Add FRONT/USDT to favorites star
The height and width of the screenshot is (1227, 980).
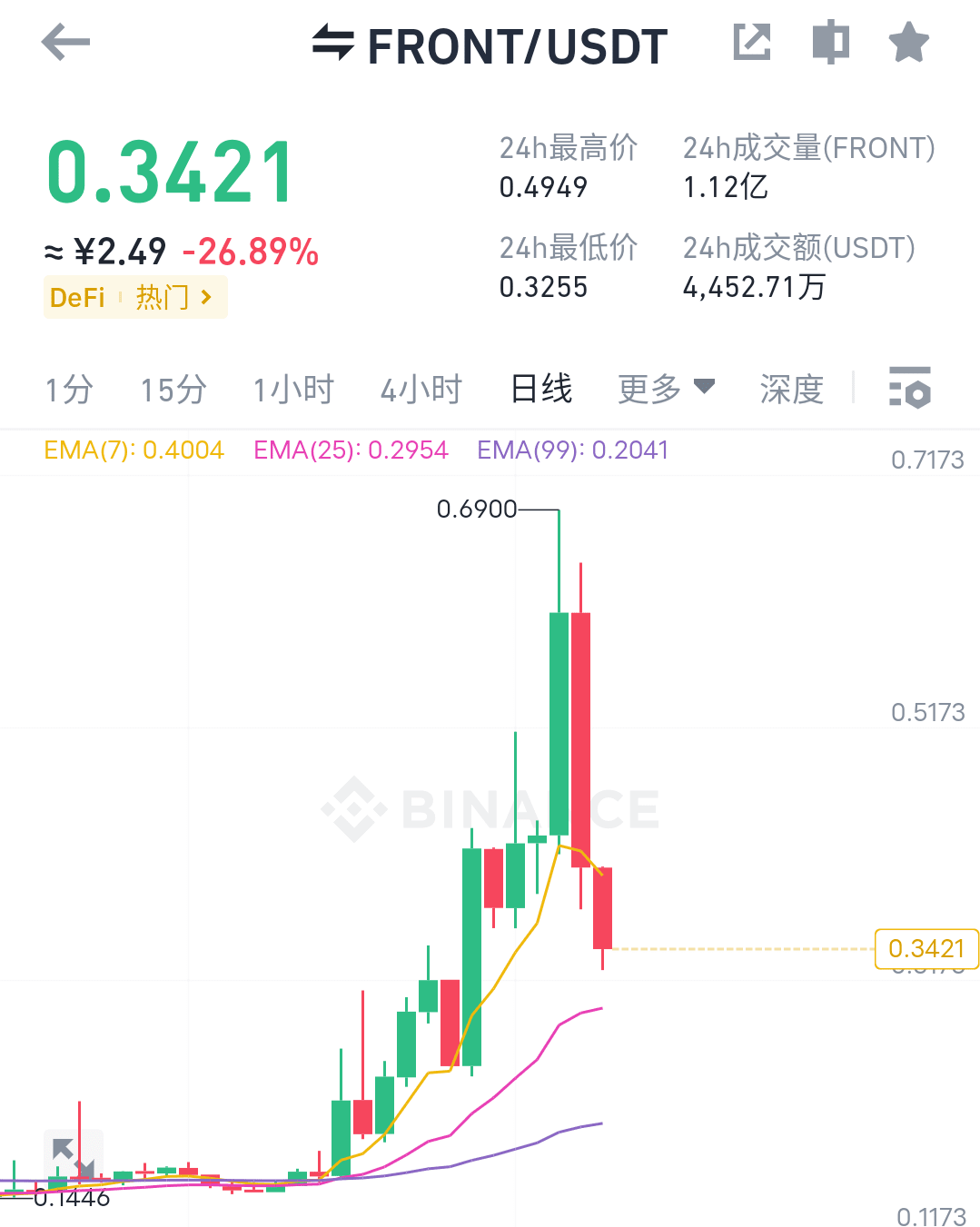click(908, 43)
